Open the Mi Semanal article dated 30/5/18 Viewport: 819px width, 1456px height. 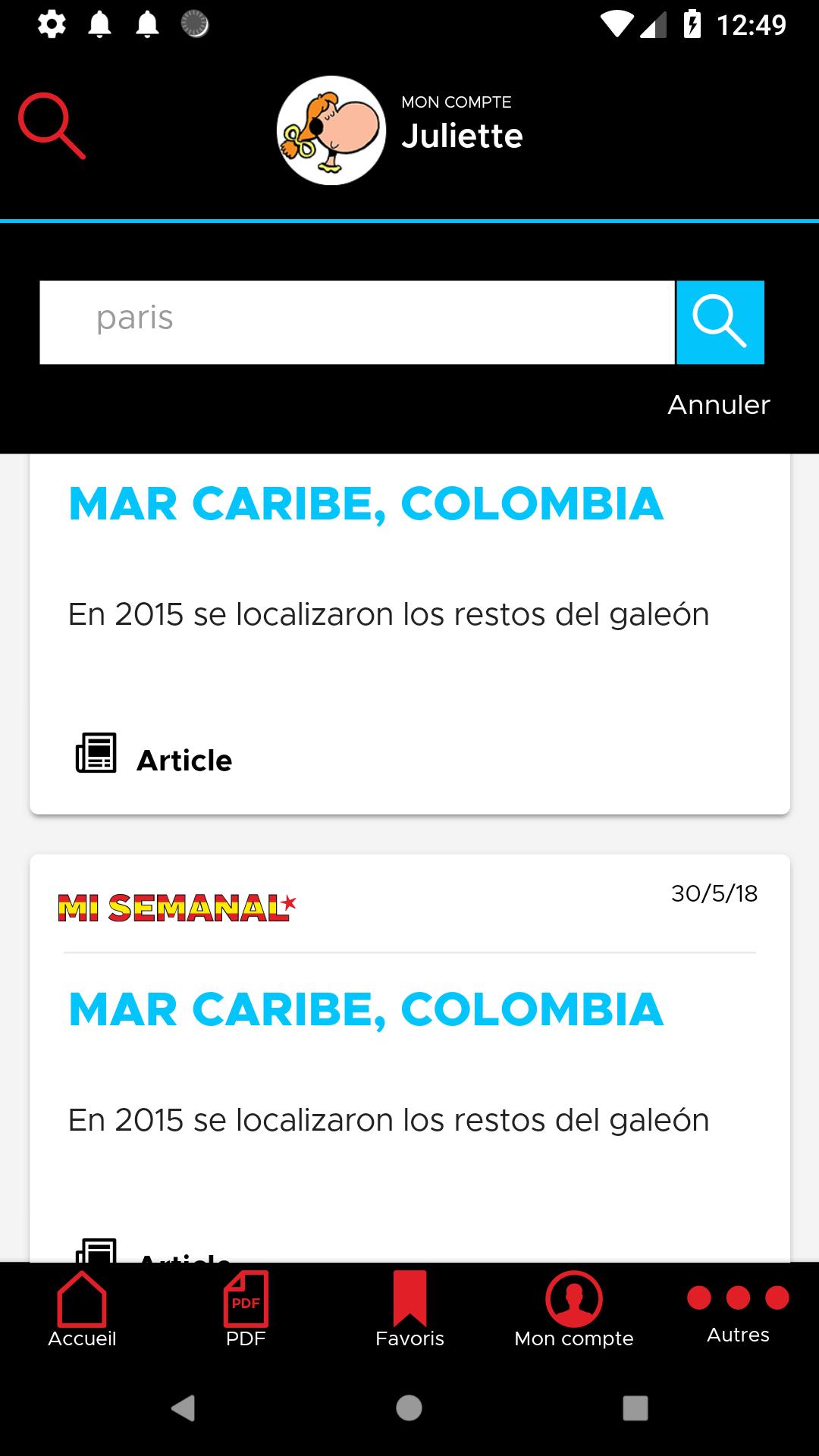point(409,1059)
